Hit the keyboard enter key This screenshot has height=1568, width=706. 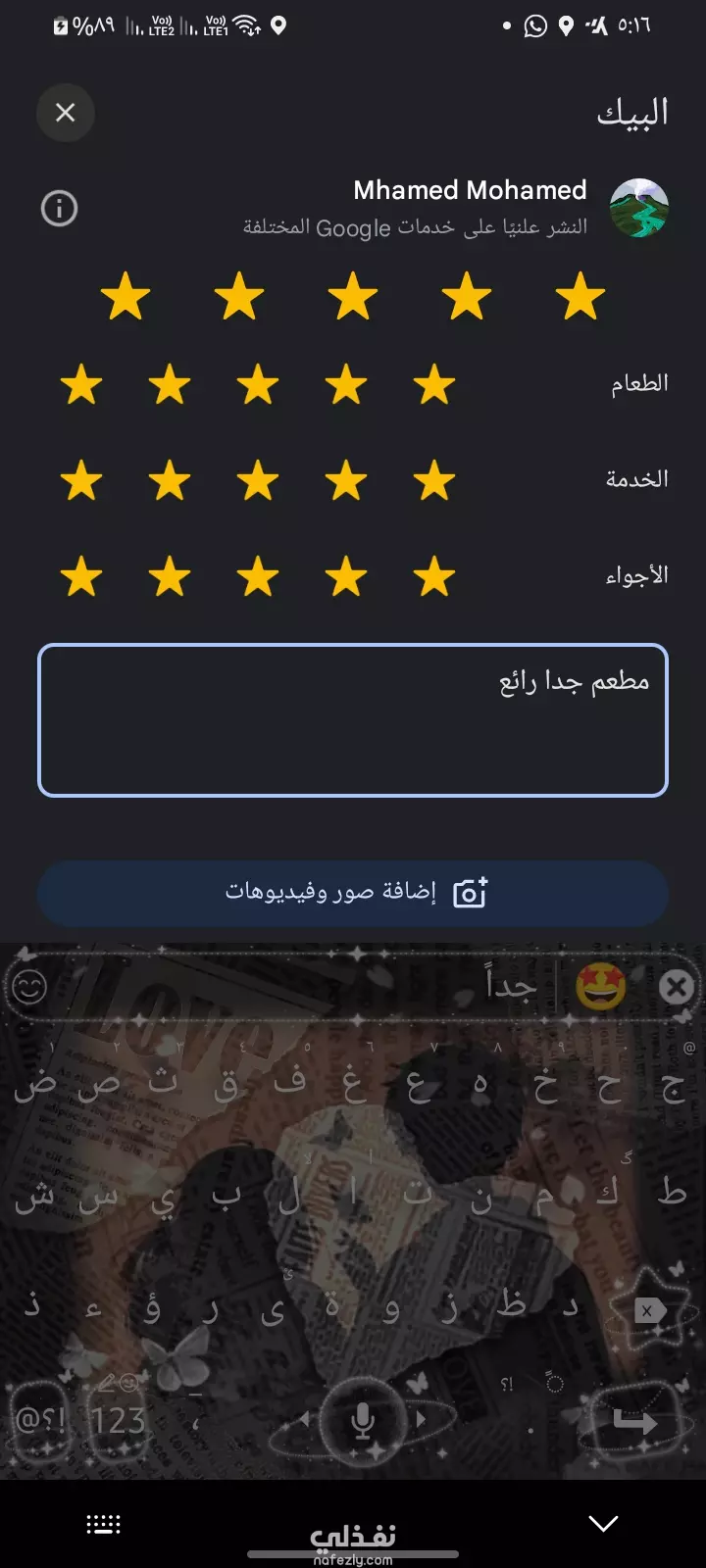point(633,1421)
